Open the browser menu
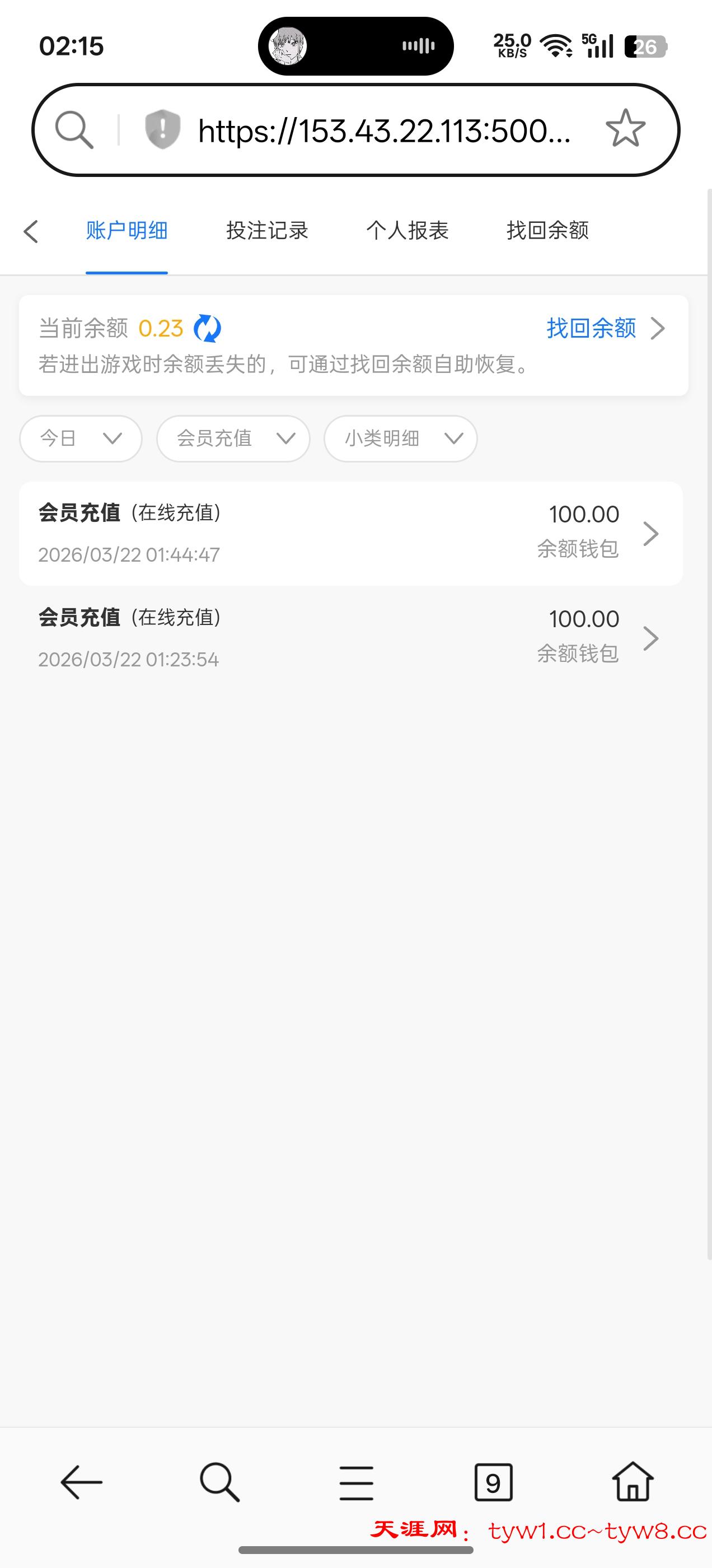 [356, 1483]
